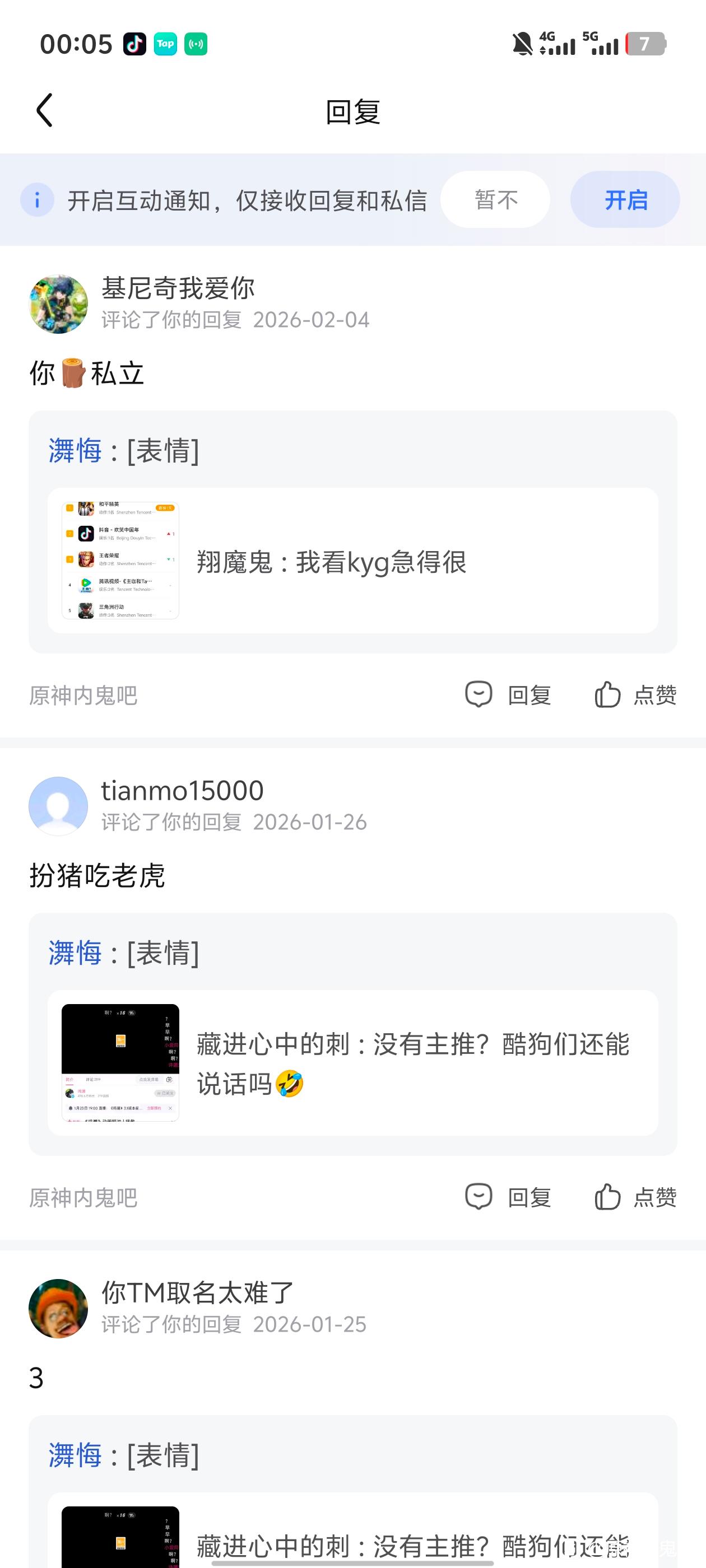Tap the username tianmo15000
This screenshot has height=1568, width=706.
(x=182, y=791)
